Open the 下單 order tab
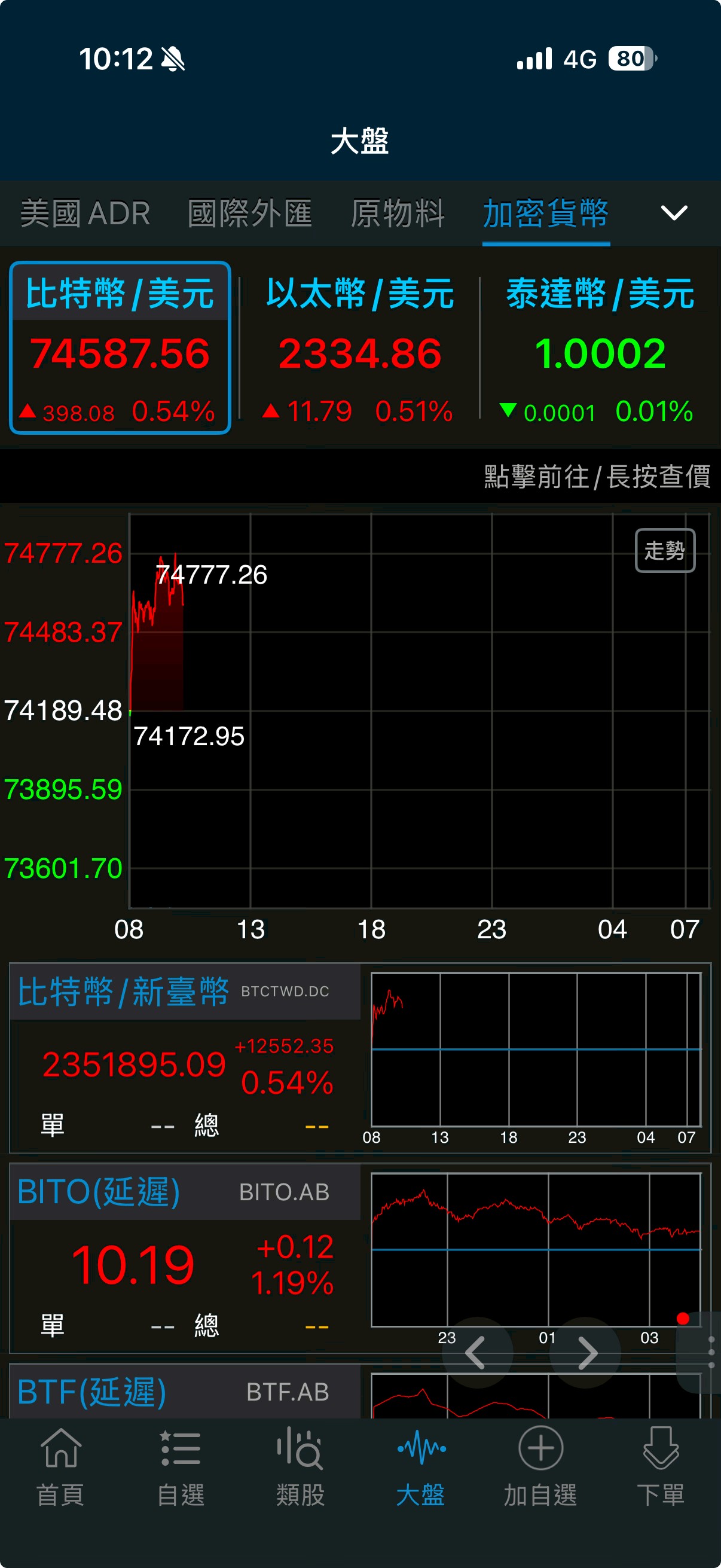721x1568 pixels. click(660, 1466)
